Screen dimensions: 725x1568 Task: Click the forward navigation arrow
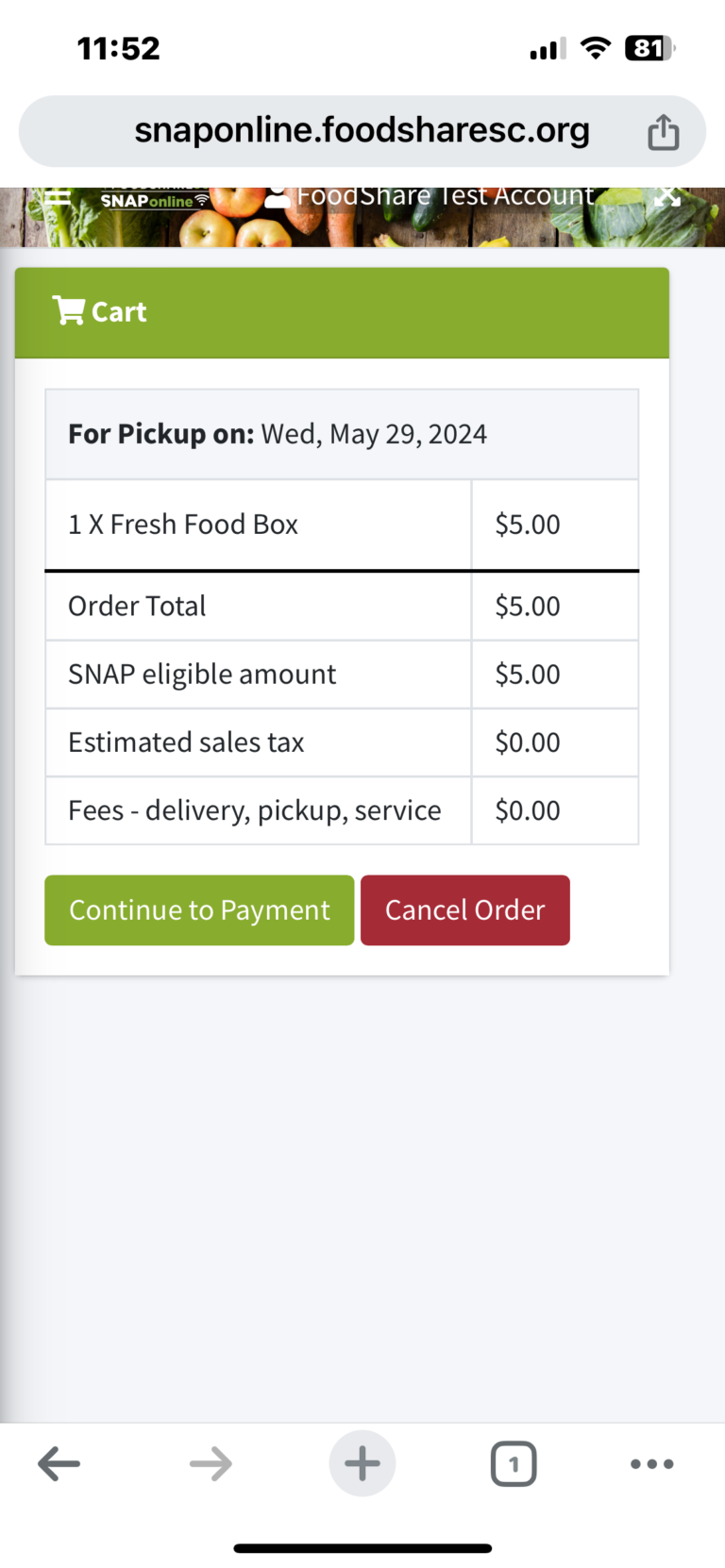pyautogui.click(x=210, y=1463)
